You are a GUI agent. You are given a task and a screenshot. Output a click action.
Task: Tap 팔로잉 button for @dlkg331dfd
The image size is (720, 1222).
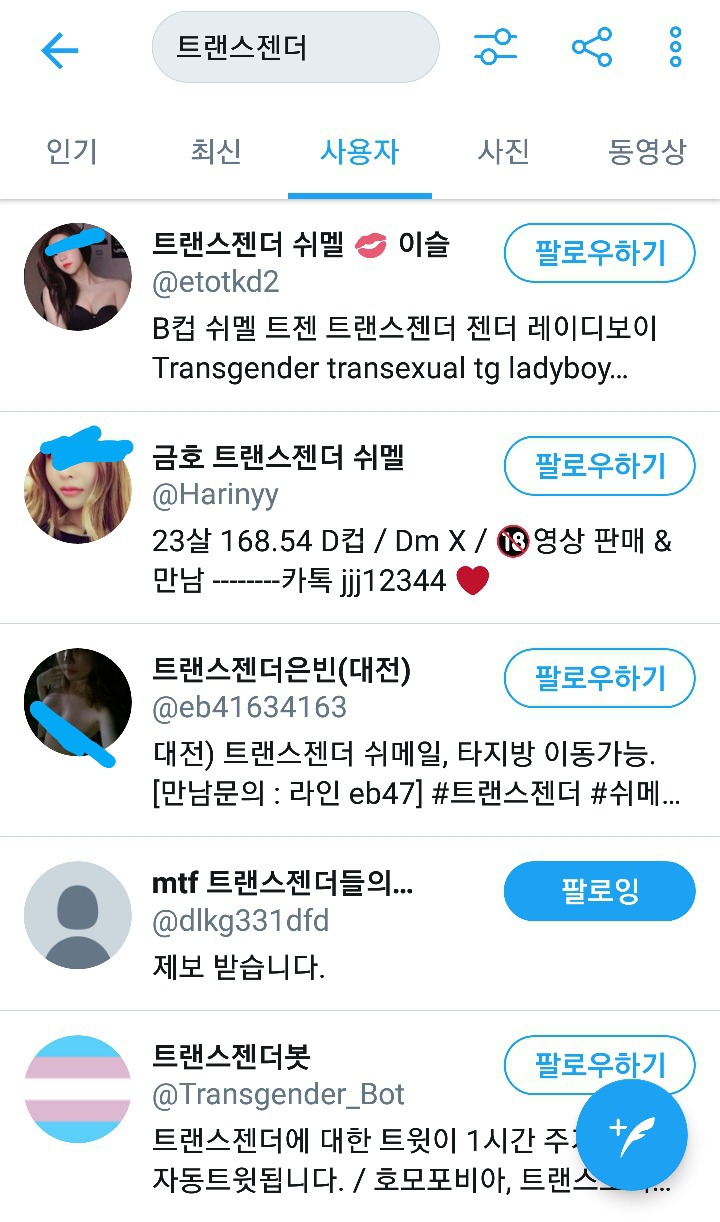[599, 891]
